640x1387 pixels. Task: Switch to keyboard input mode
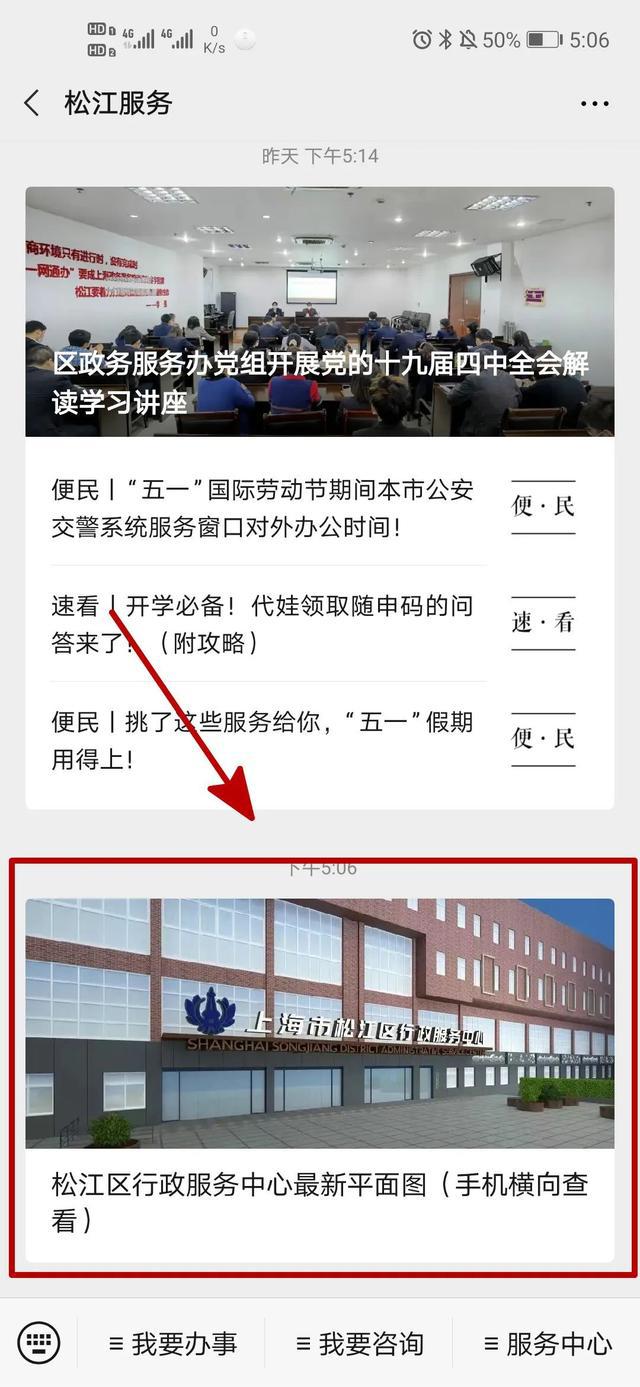pyautogui.click(x=39, y=1342)
